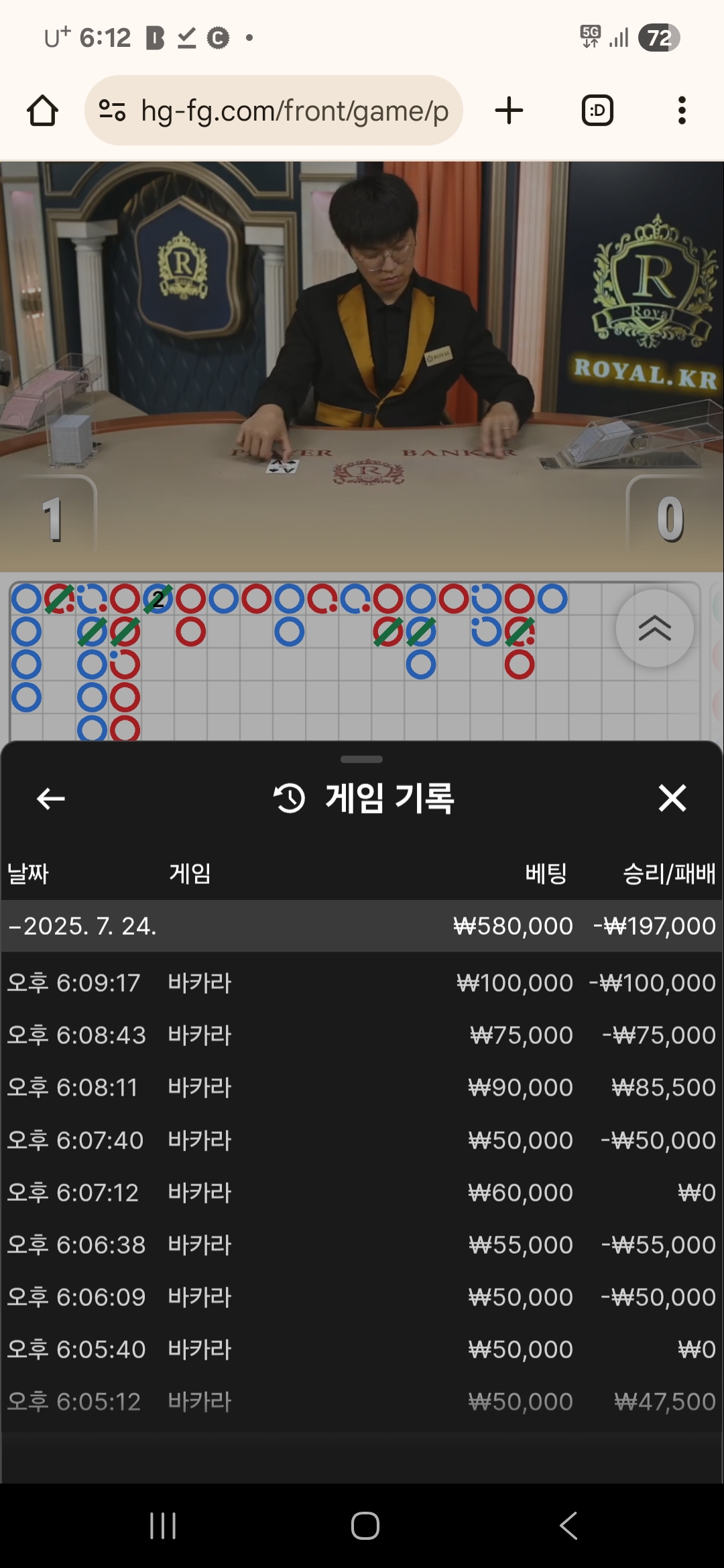724x1568 pixels.
Task: Select the 오후 6:05:40 바카라 record
Action: (x=361, y=1349)
